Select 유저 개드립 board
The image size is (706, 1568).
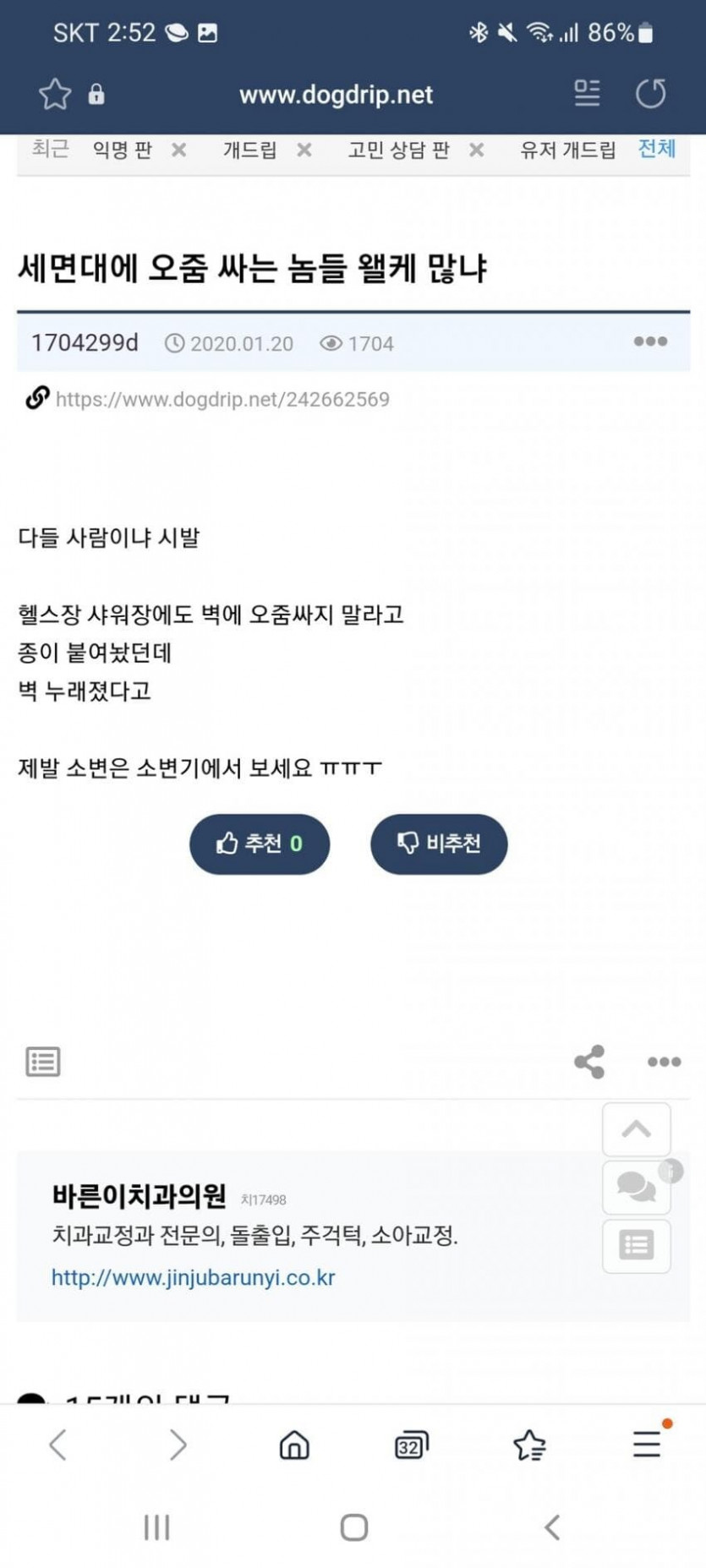567,150
